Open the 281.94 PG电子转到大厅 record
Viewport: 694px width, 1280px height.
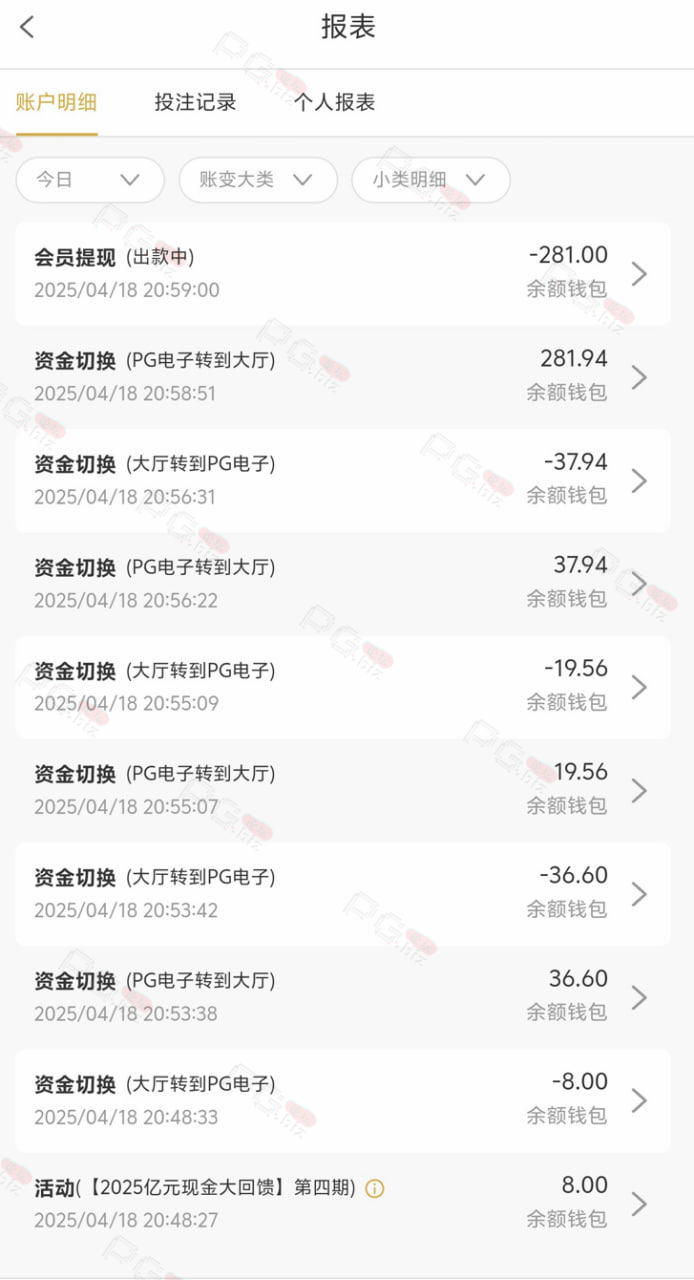pyautogui.click(x=342, y=377)
